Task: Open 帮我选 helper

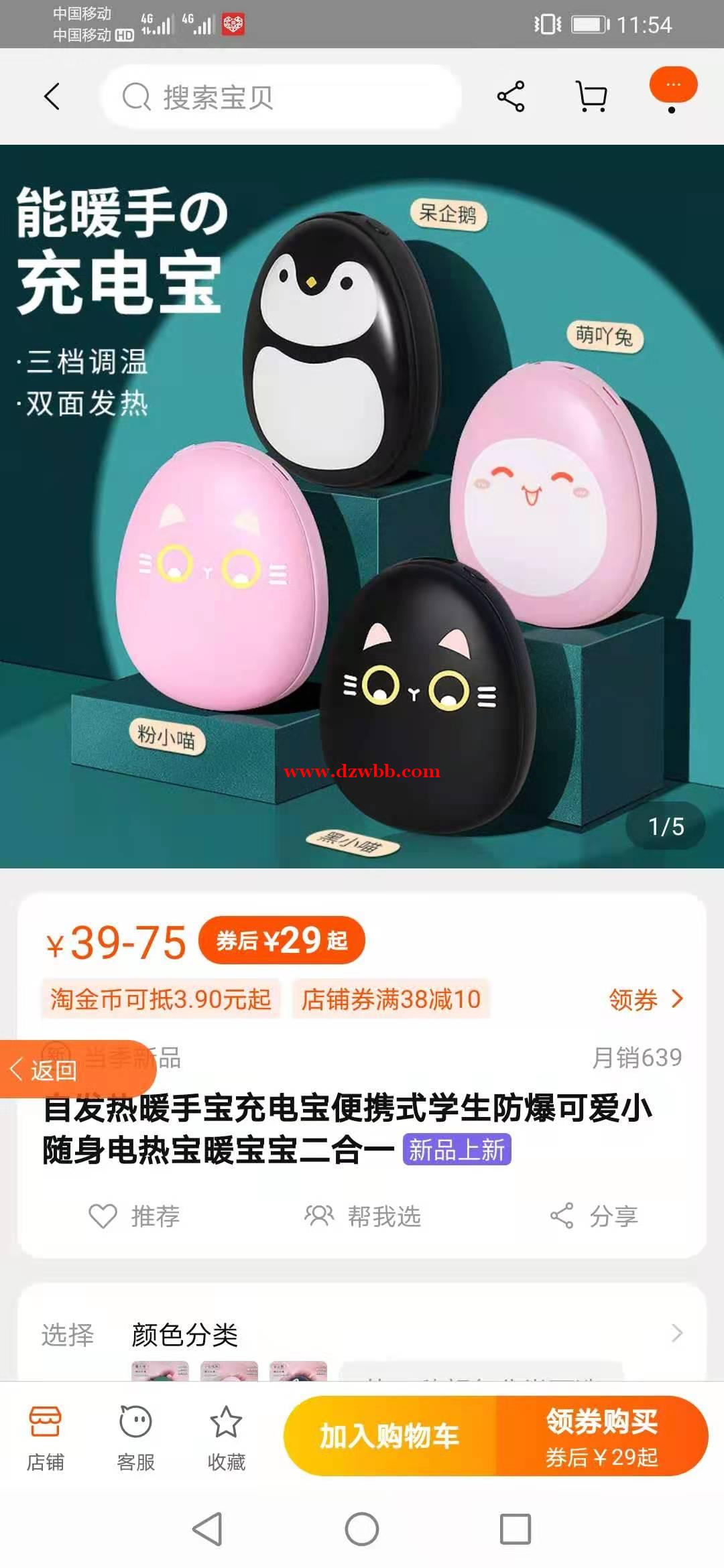Action: 363,1216
